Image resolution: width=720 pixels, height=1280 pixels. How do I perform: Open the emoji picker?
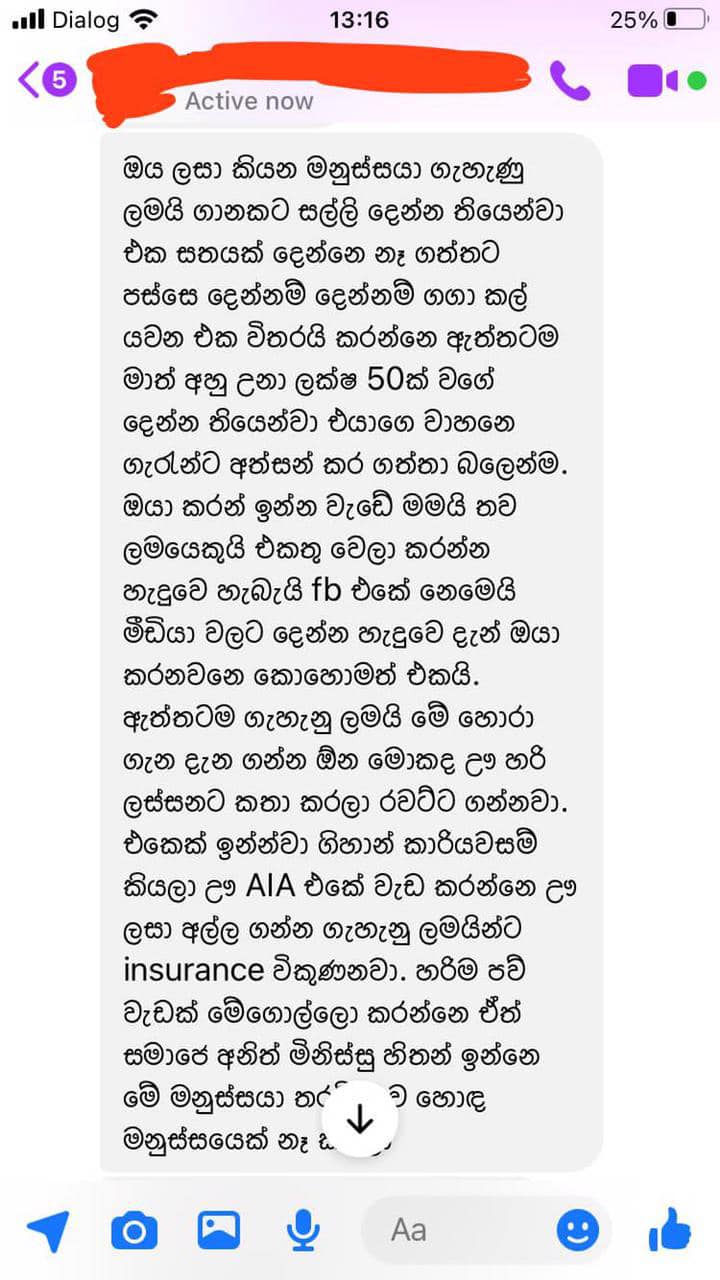tap(578, 1230)
